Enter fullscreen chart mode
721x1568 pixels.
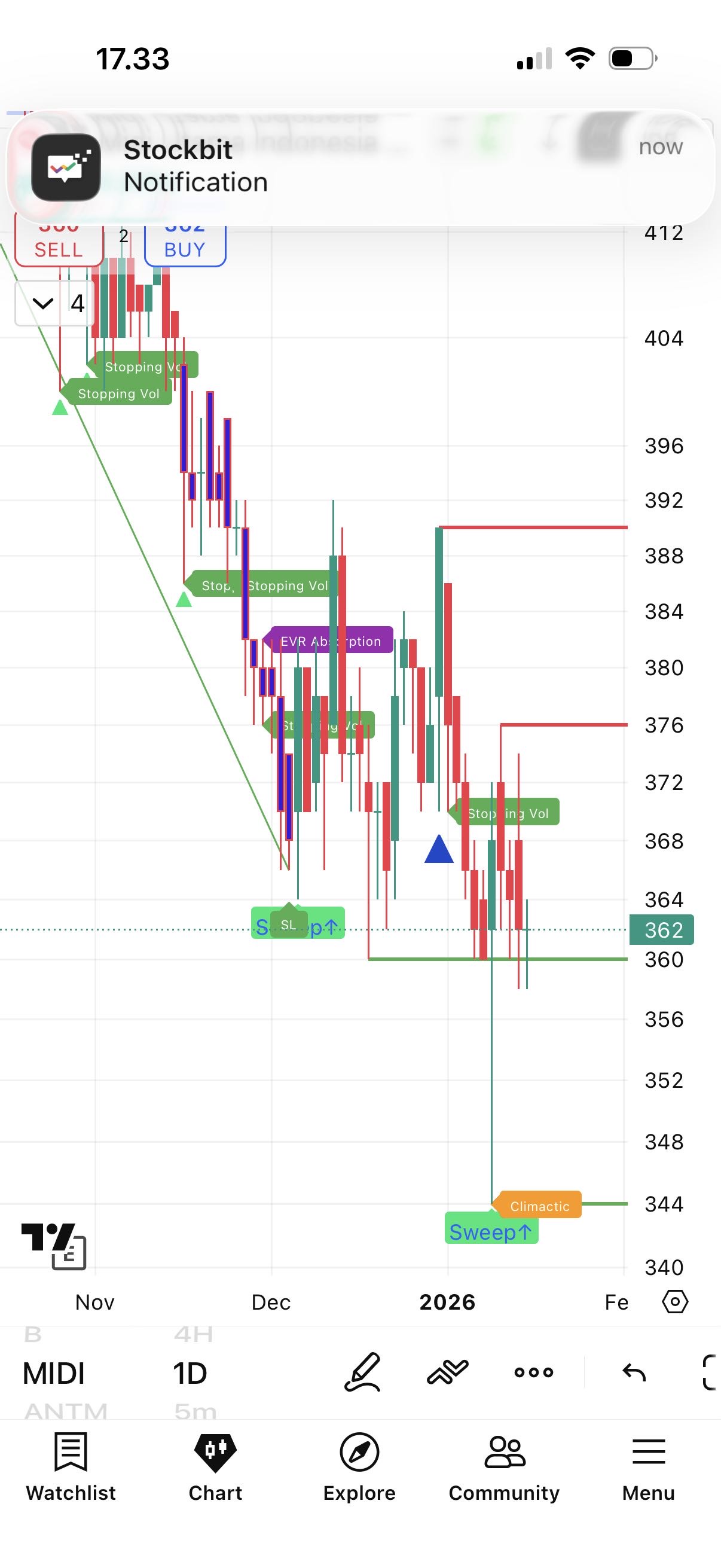pyautogui.click(x=710, y=1372)
